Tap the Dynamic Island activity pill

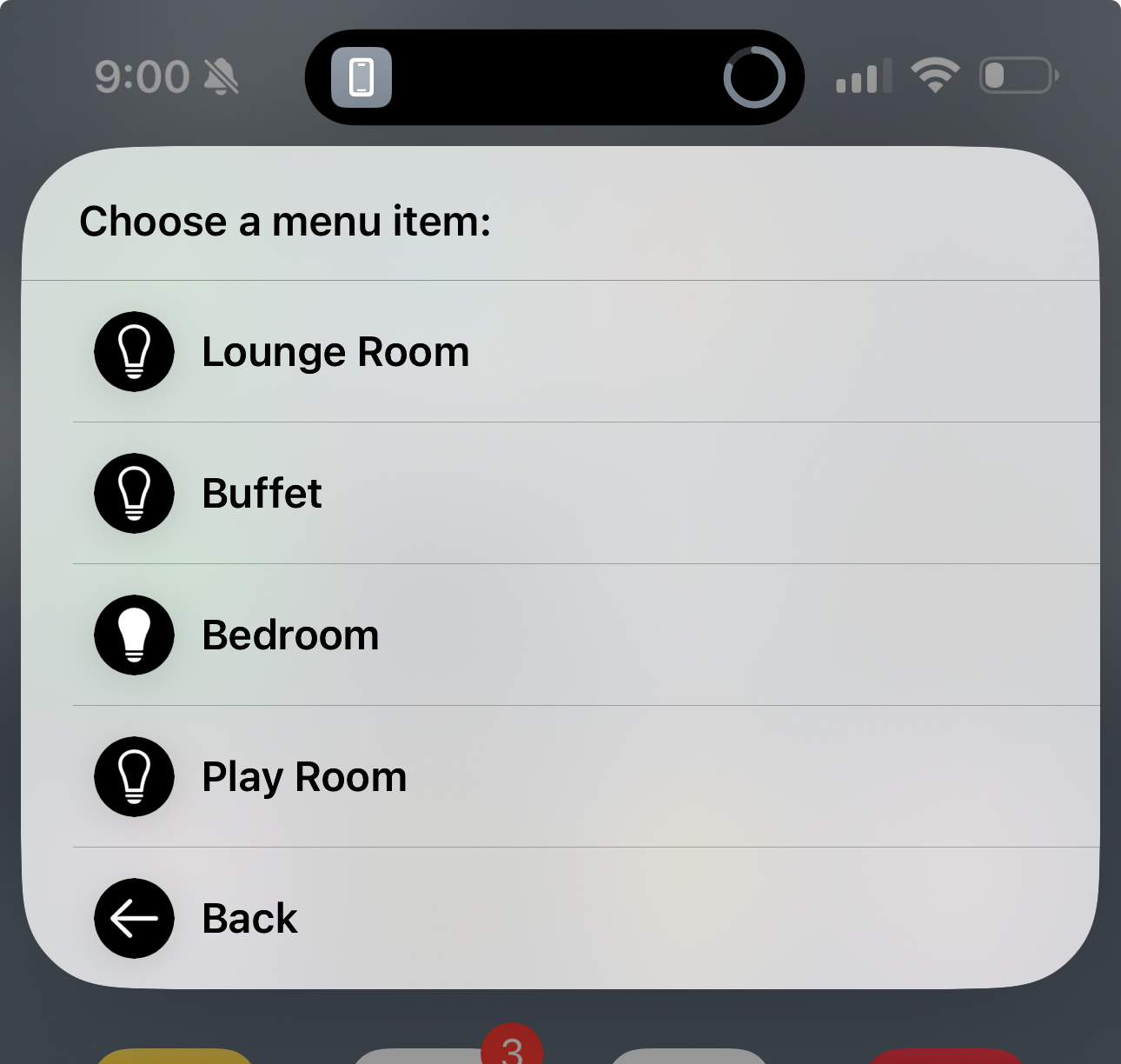(x=554, y=77)
